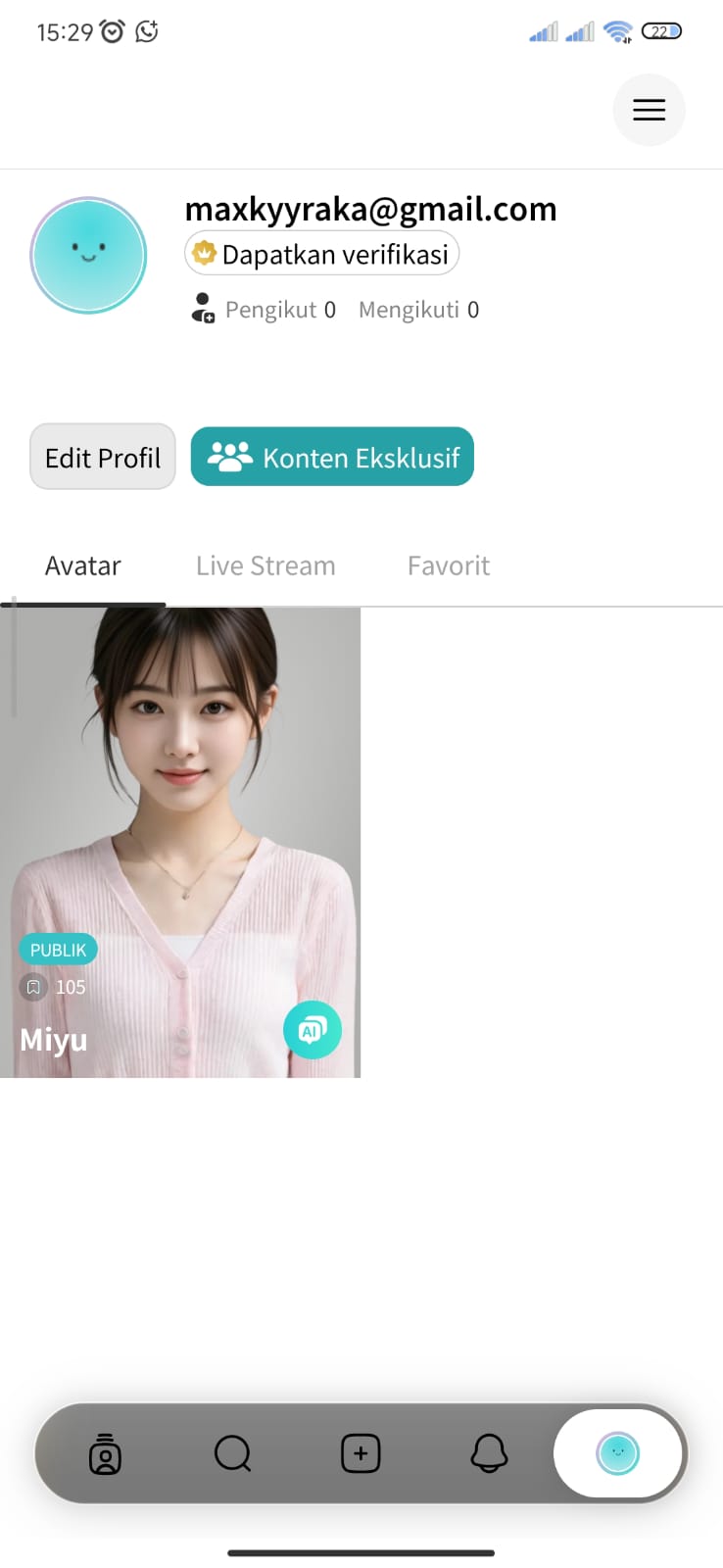This screenshot has width=723, height=1568.
Task: View Mengikuti following list
Action: click(418, 310)
